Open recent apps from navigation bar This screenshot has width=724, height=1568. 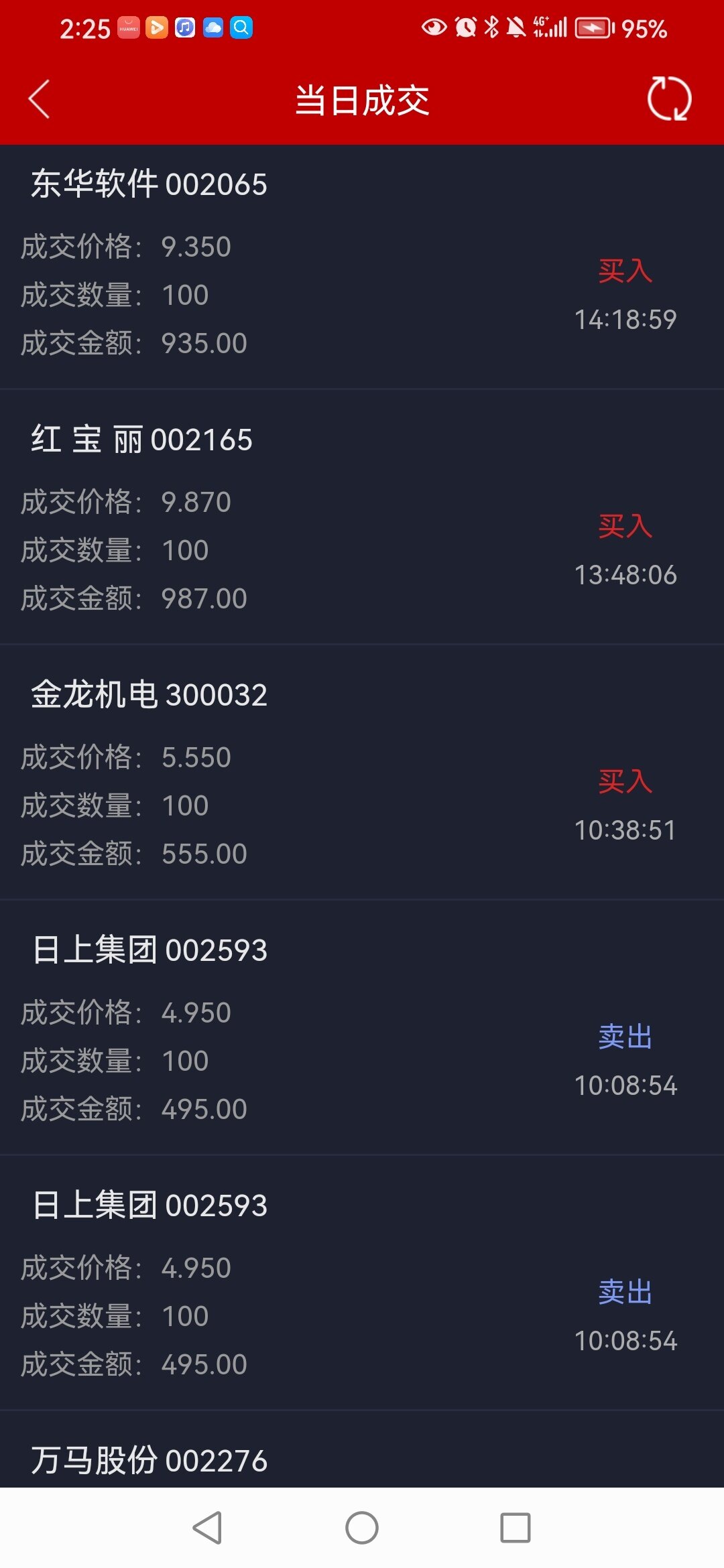click(x=516, y=1528)
